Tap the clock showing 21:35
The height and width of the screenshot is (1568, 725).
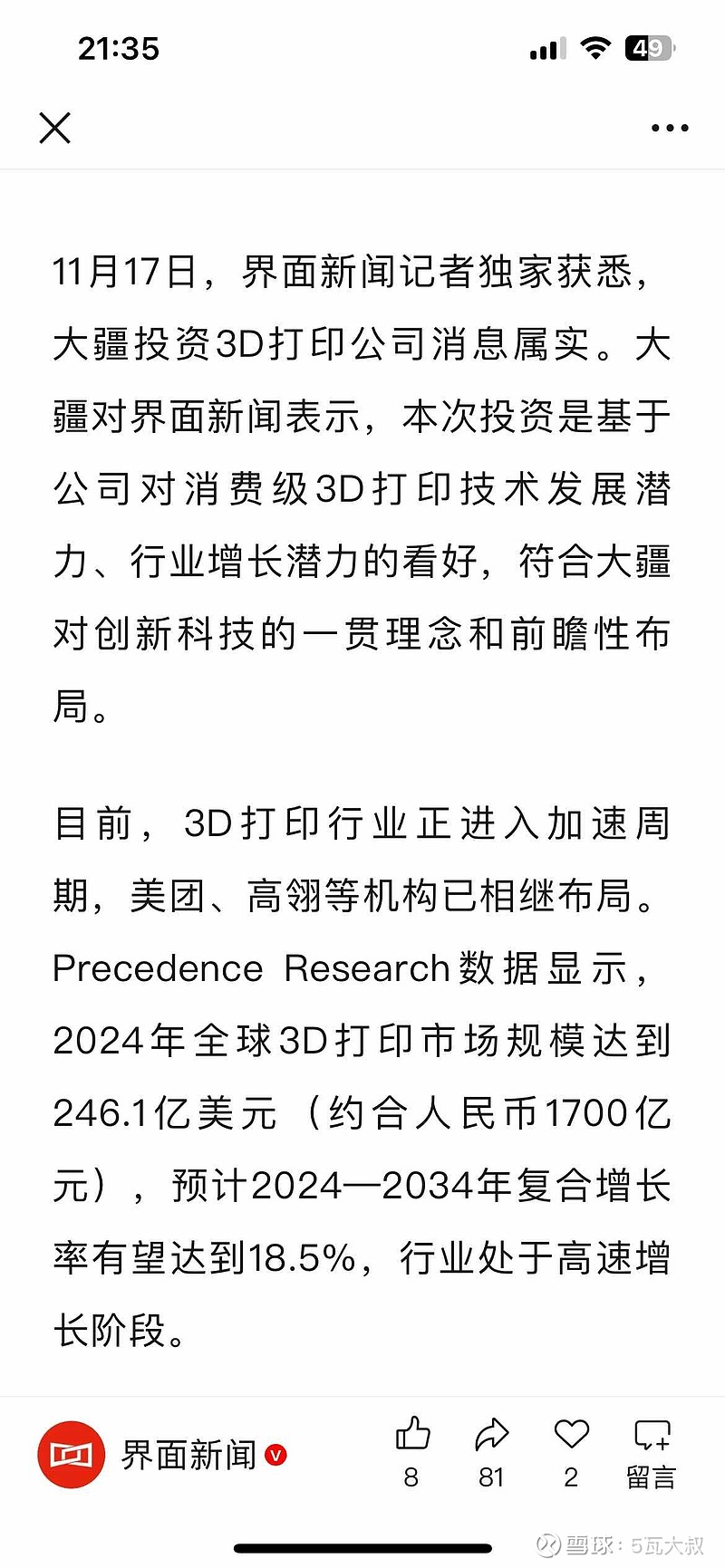(118, 48)
